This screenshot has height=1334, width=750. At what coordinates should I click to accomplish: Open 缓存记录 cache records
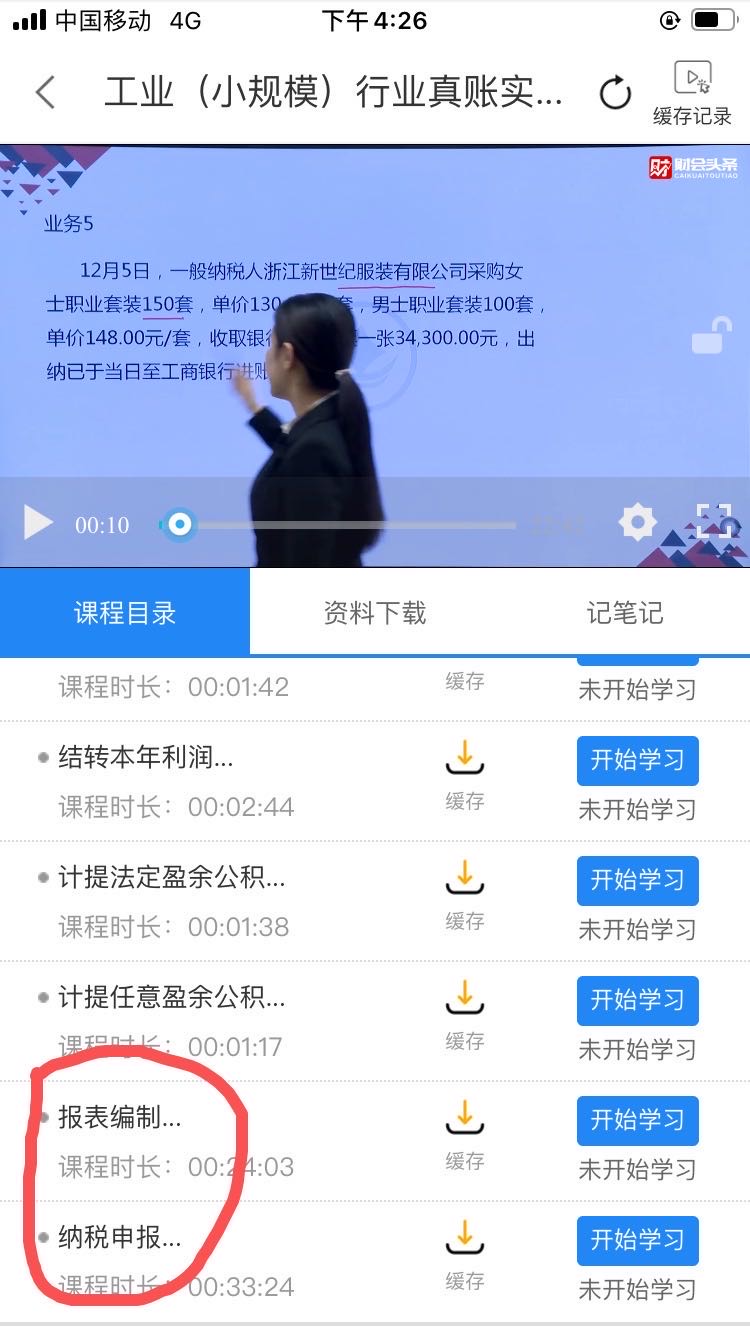point(692,93)
